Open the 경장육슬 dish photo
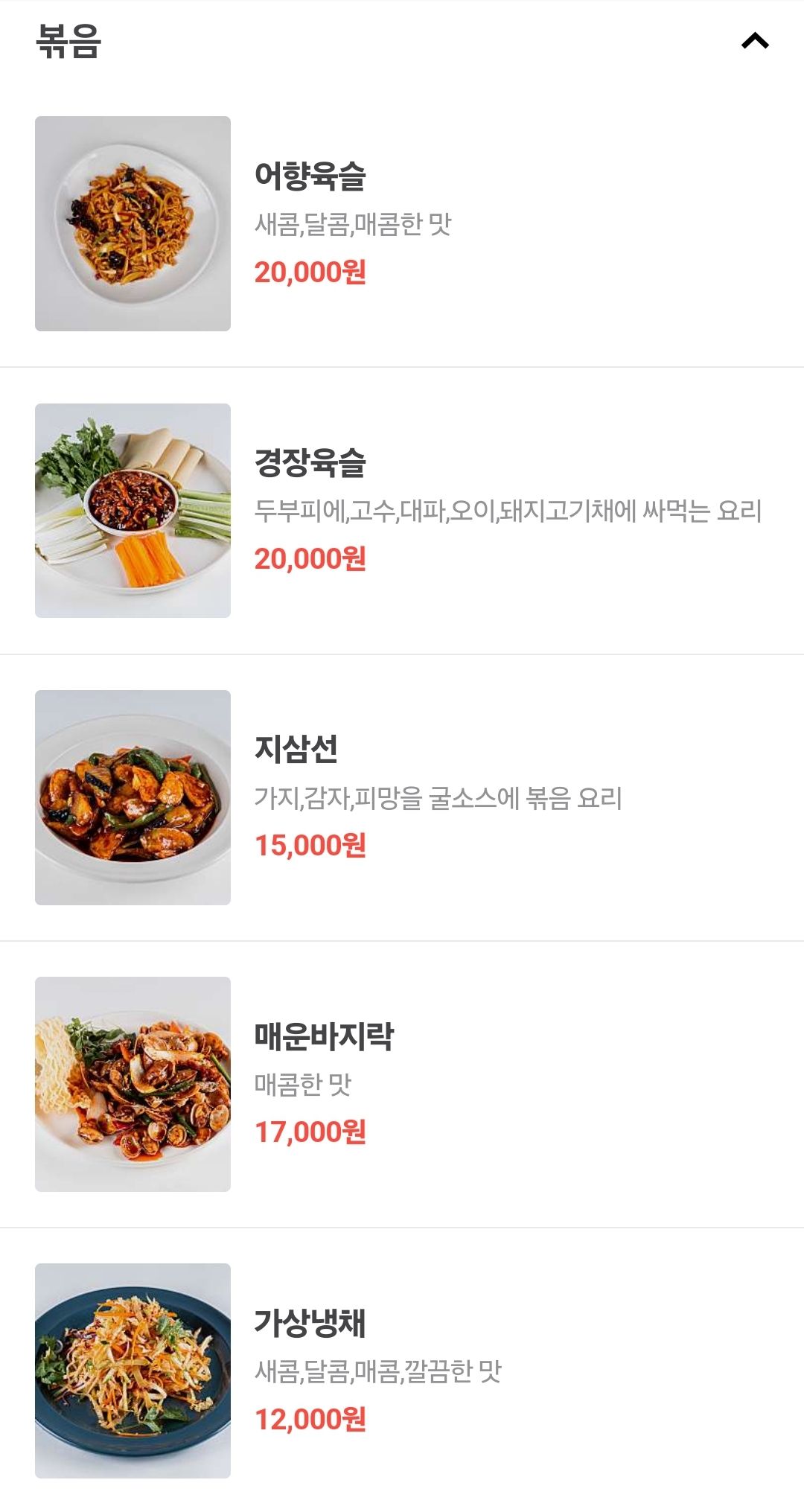The image size is (804, 1512). (x=133, y=509)
